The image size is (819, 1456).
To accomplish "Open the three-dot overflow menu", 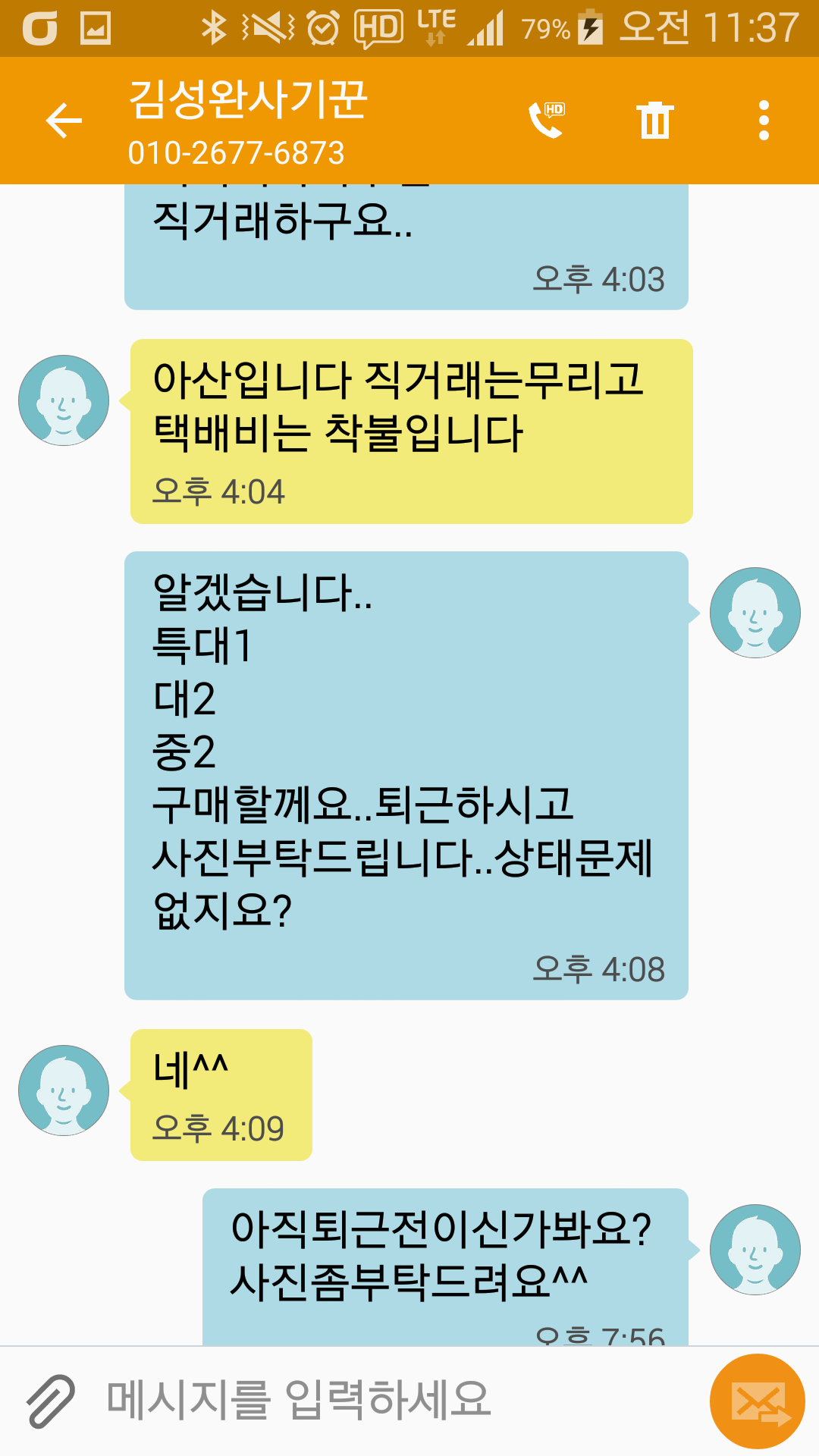I will click(x=764, y=121).
